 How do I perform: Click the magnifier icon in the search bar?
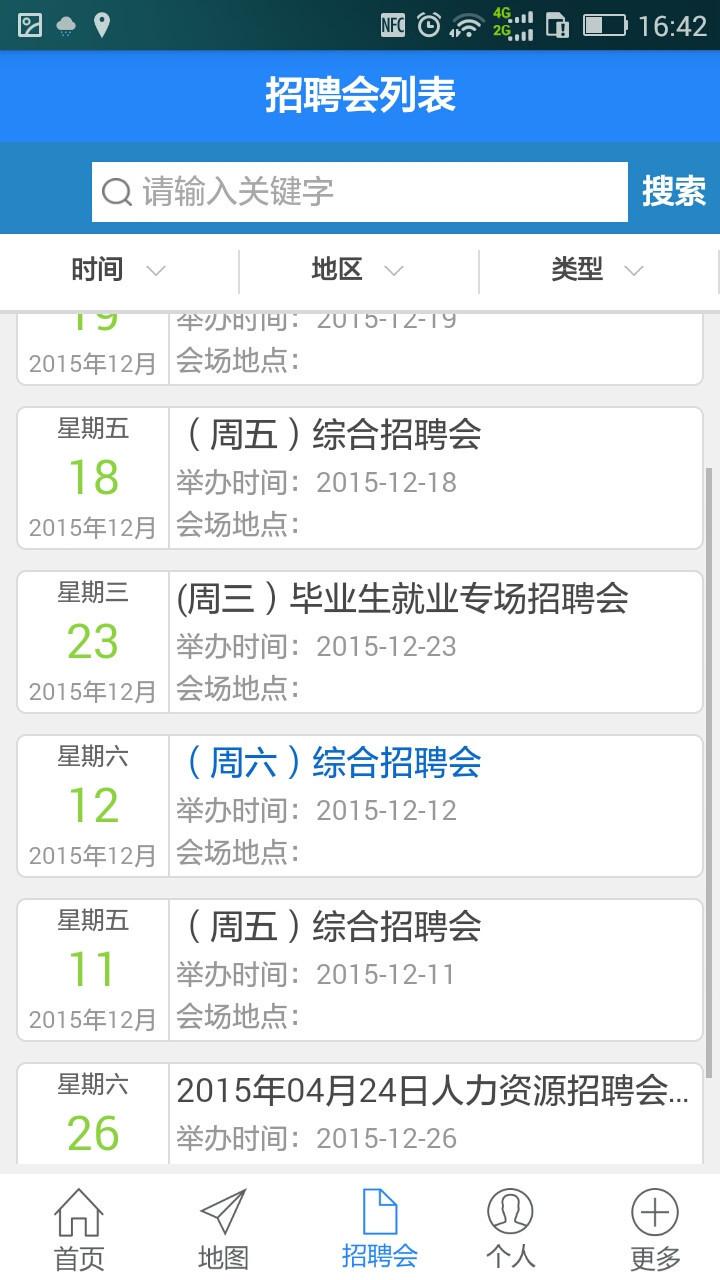click(x=117, y=191)
